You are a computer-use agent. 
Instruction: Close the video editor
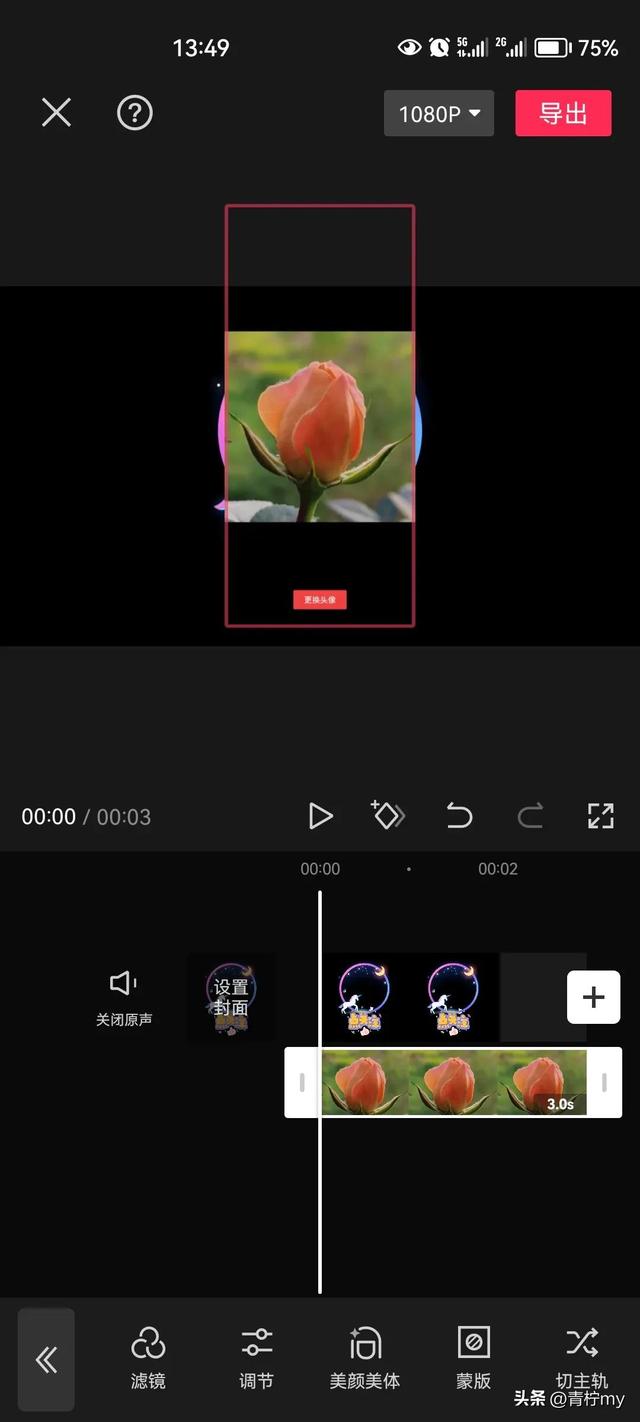point(56,113)
